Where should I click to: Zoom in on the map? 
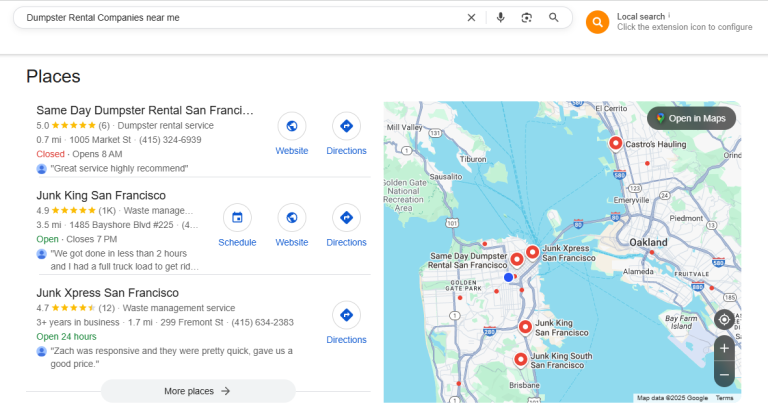click(x=724, y=349)
